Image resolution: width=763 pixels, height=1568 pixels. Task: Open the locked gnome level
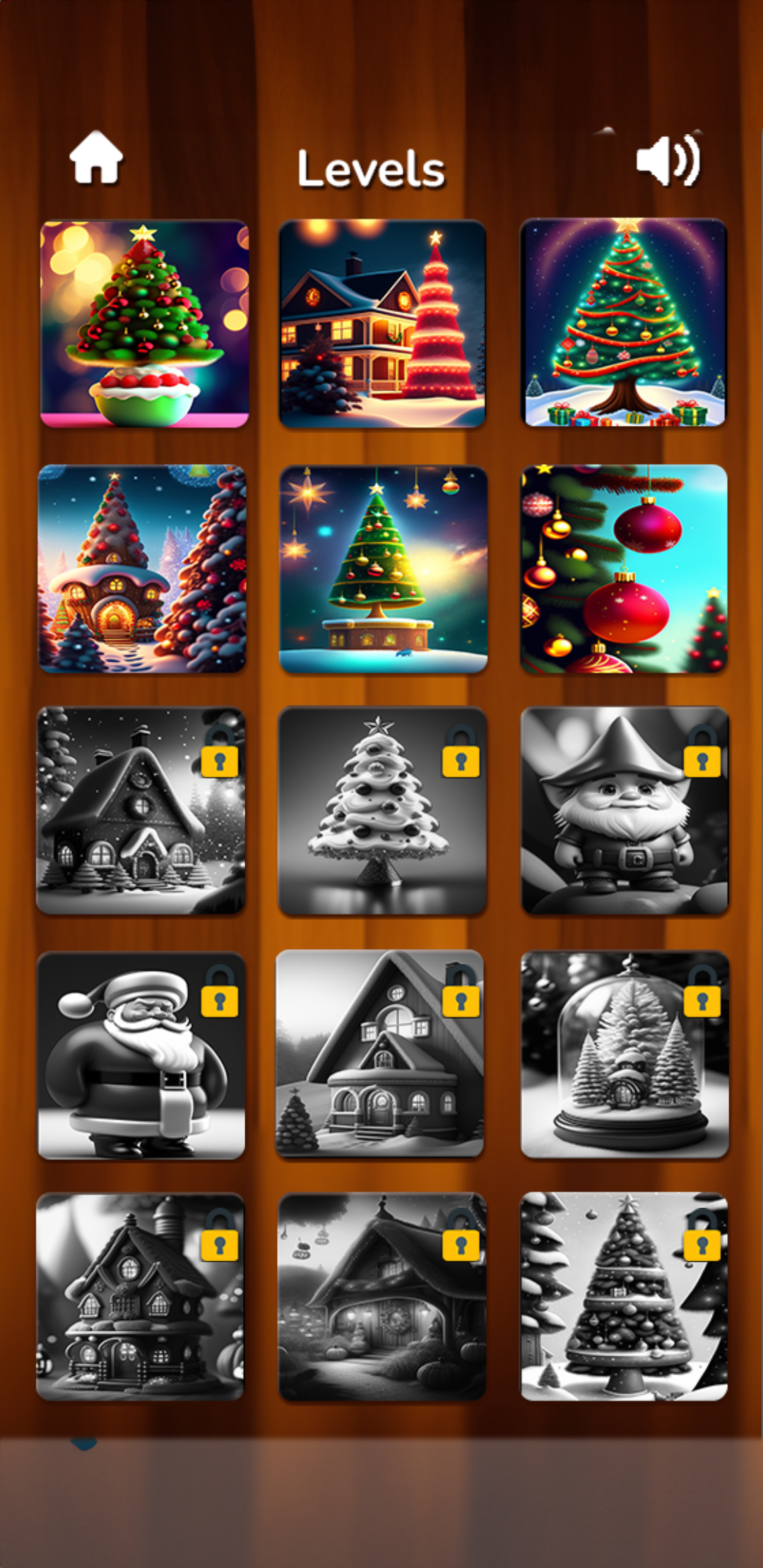coord(625,811)
